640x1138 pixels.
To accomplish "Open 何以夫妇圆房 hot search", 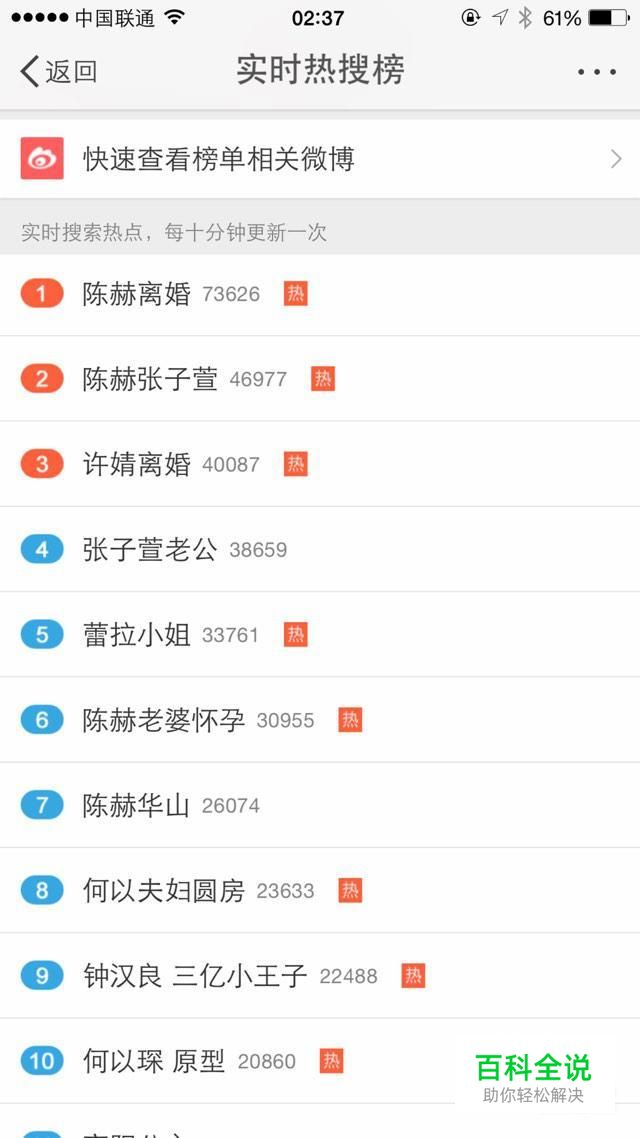I will click(320, 891).
